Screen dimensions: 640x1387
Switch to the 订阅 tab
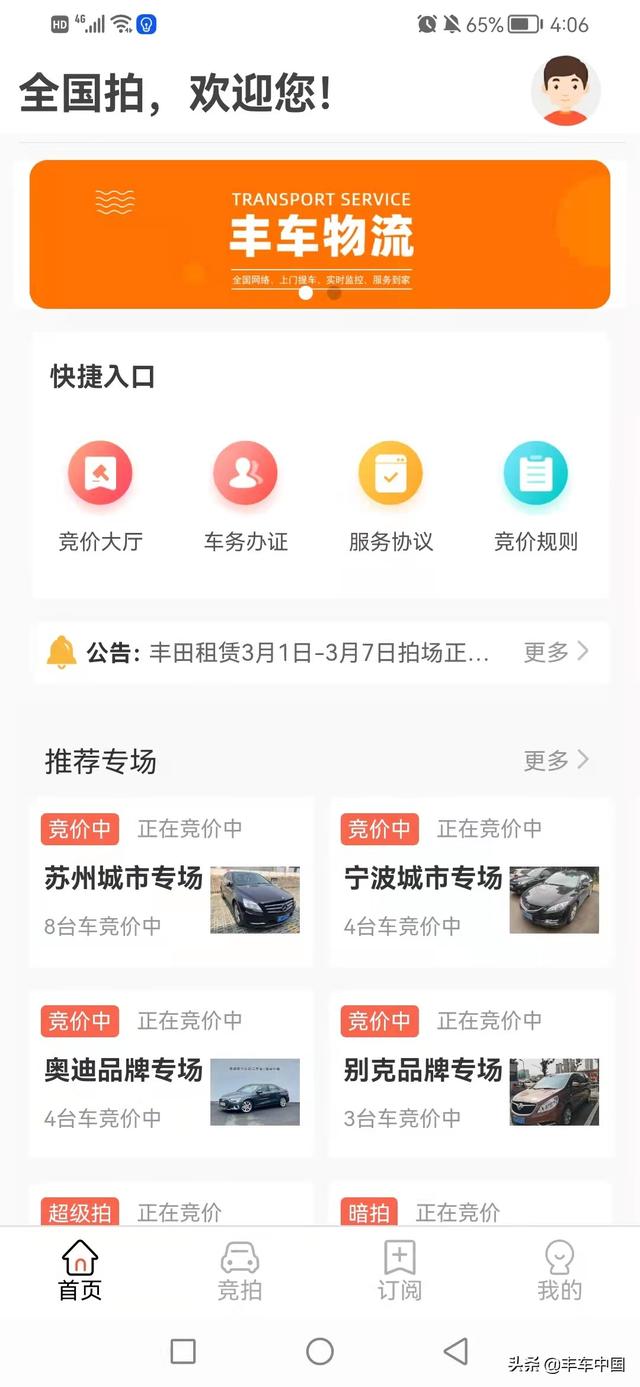(x=399, y=1270)
